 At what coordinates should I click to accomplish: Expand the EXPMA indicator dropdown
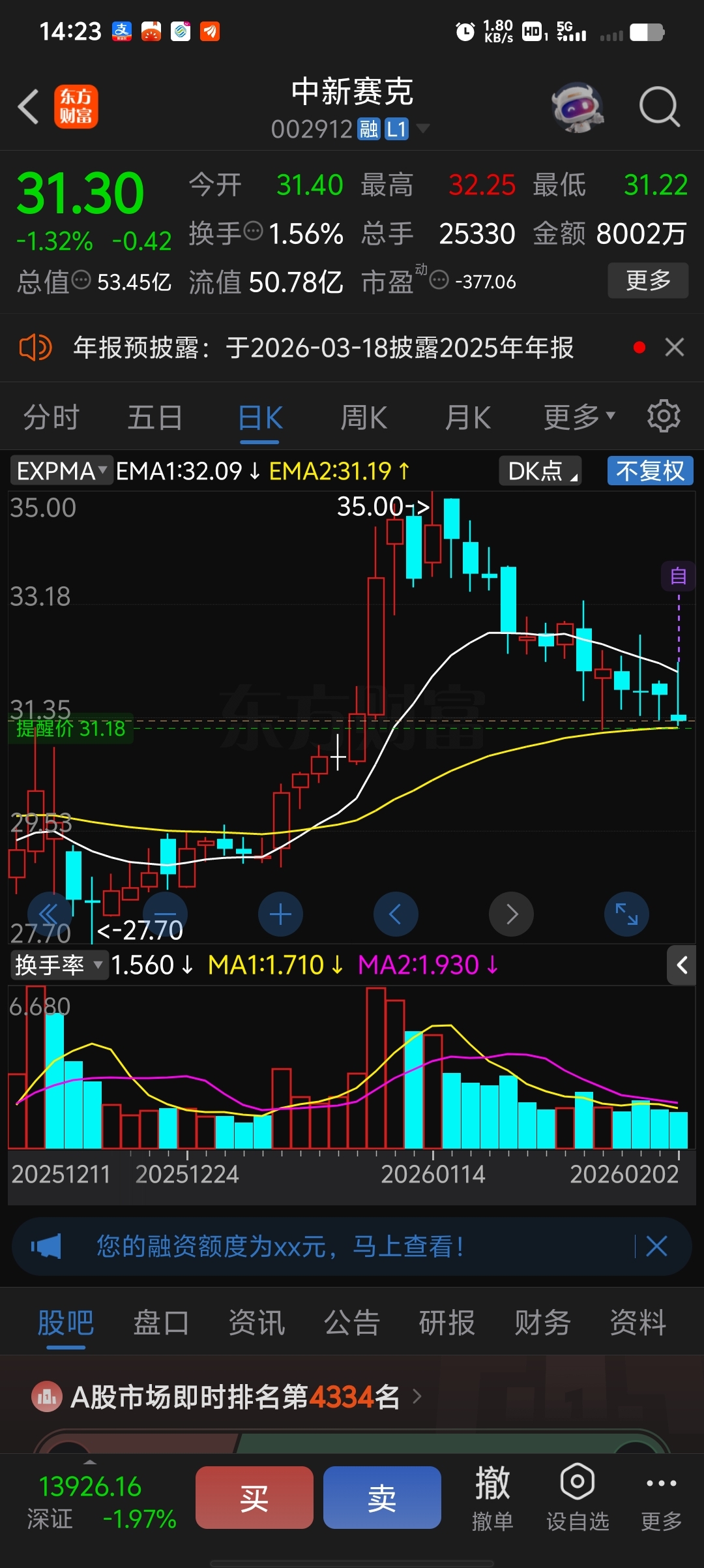click(x=61, y=470)
